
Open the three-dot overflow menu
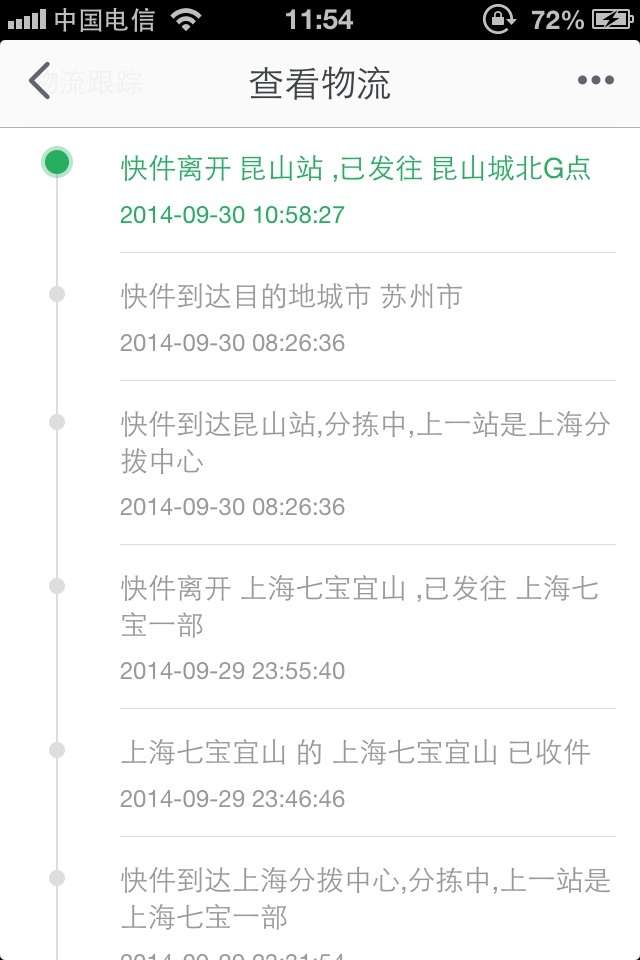[595, 82]
